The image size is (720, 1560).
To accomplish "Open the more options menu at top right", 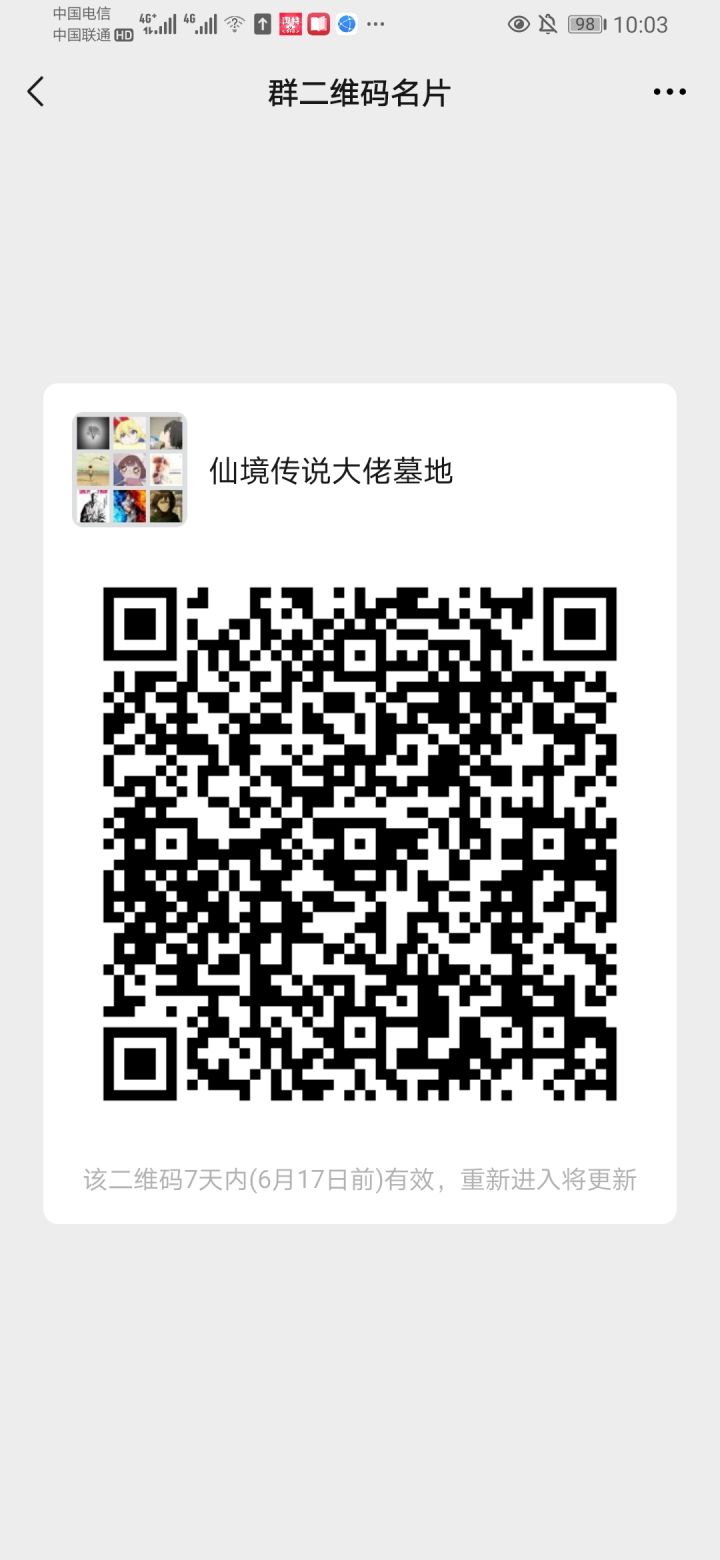I will click(x=667, y=92).
